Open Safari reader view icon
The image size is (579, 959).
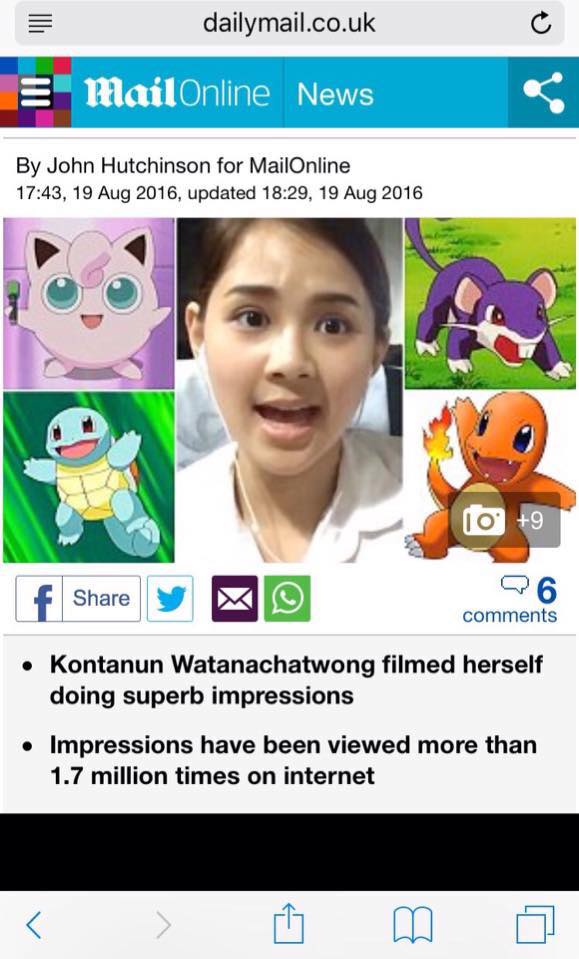40,24
